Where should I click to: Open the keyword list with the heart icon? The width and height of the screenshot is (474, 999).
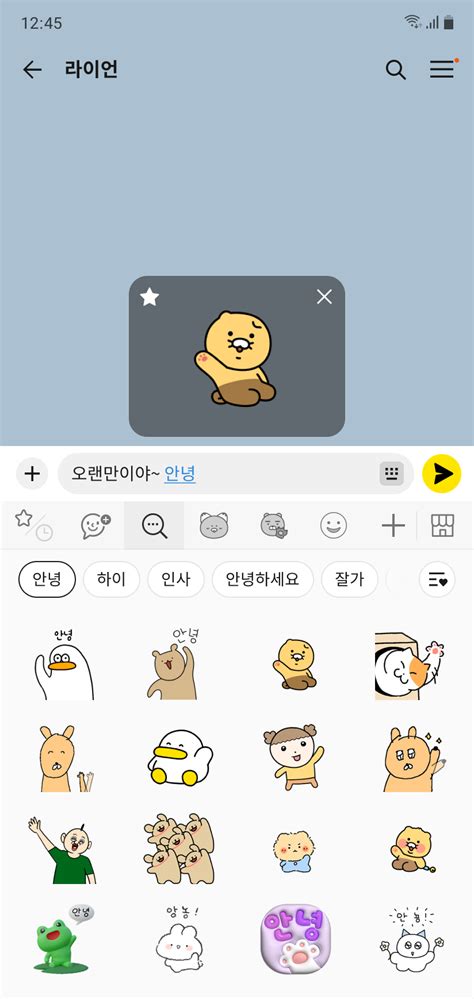pyautogui.click(x=437, y=580)
